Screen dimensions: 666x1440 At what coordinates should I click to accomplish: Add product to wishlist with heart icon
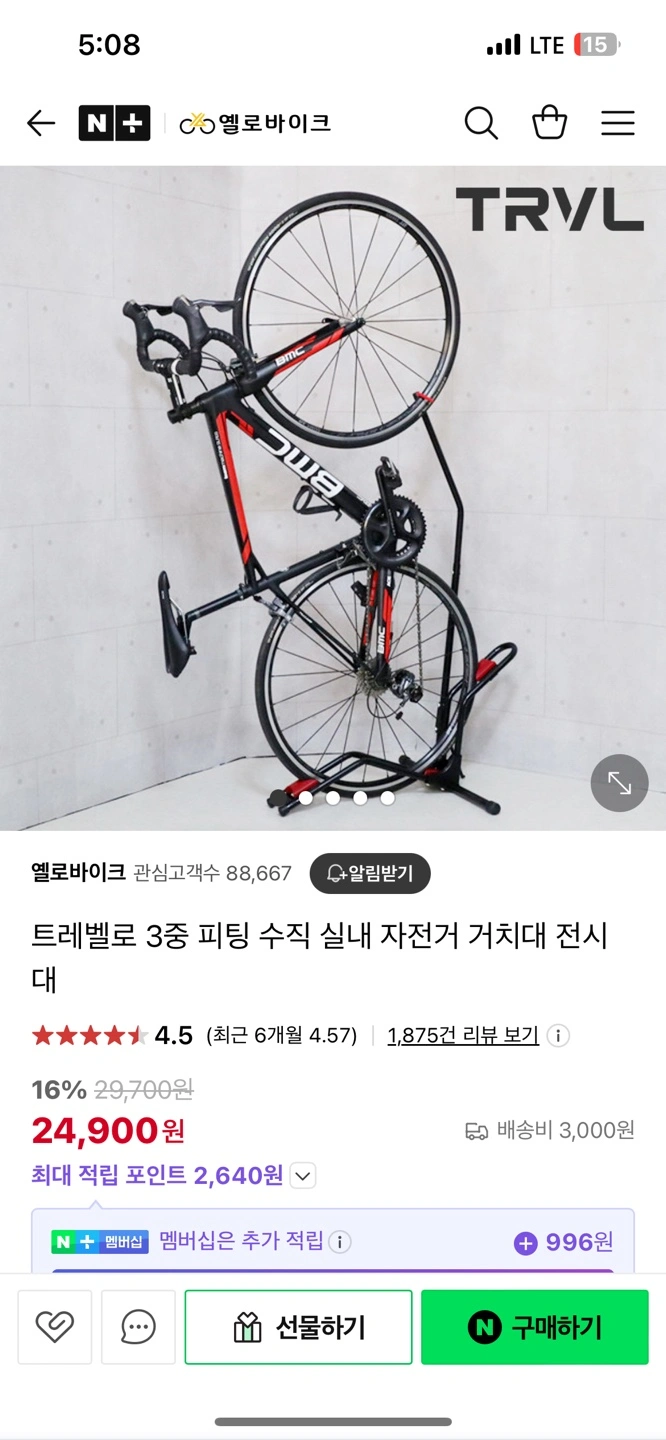pyautogui.click(x=55, y=1327)
